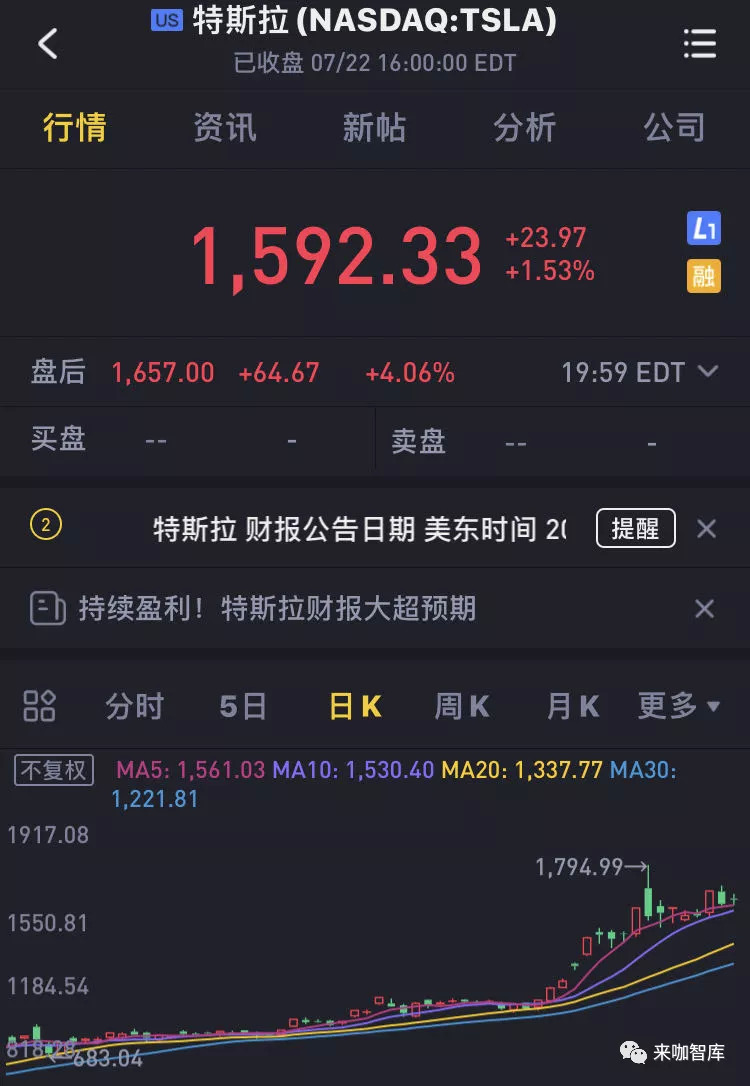Tap the 不复权 adjustment setting
The height and width of the screenshot is (1086, 750).
(54, 770)
